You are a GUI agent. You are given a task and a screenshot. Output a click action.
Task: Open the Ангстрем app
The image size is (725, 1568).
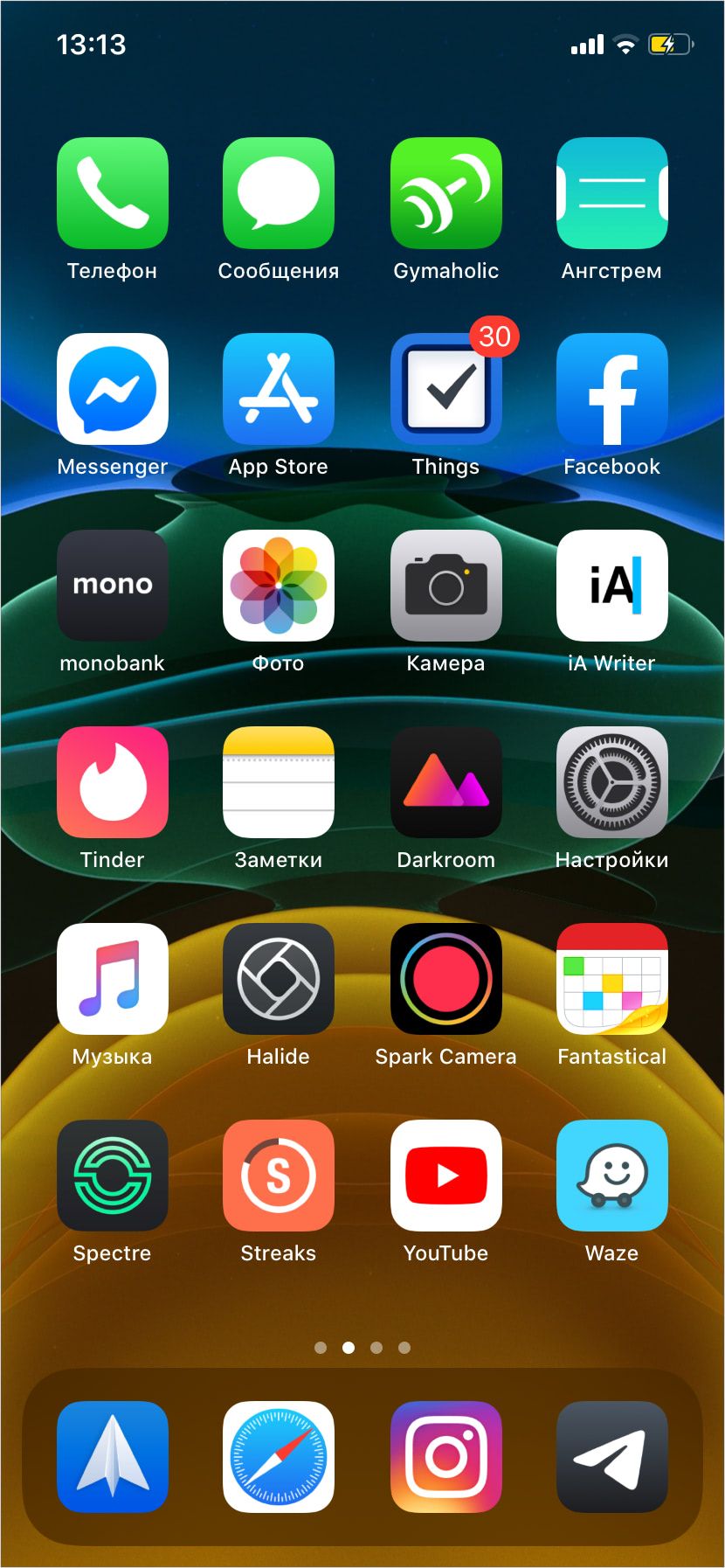611,193
